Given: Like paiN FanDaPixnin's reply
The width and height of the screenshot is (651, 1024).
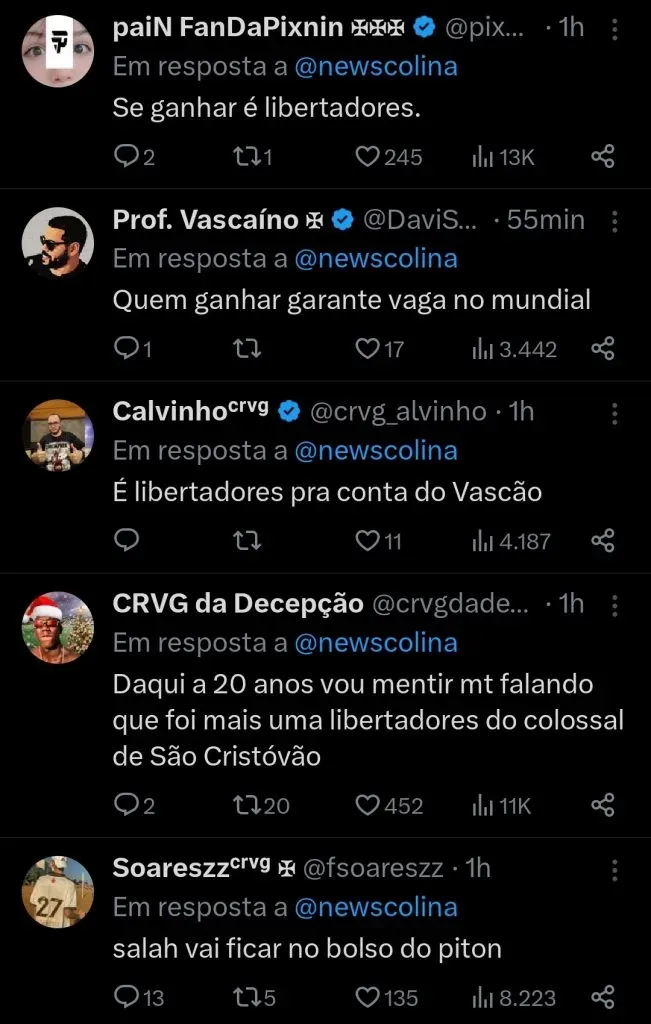Looking at the screenshot, I should point(368,157).
